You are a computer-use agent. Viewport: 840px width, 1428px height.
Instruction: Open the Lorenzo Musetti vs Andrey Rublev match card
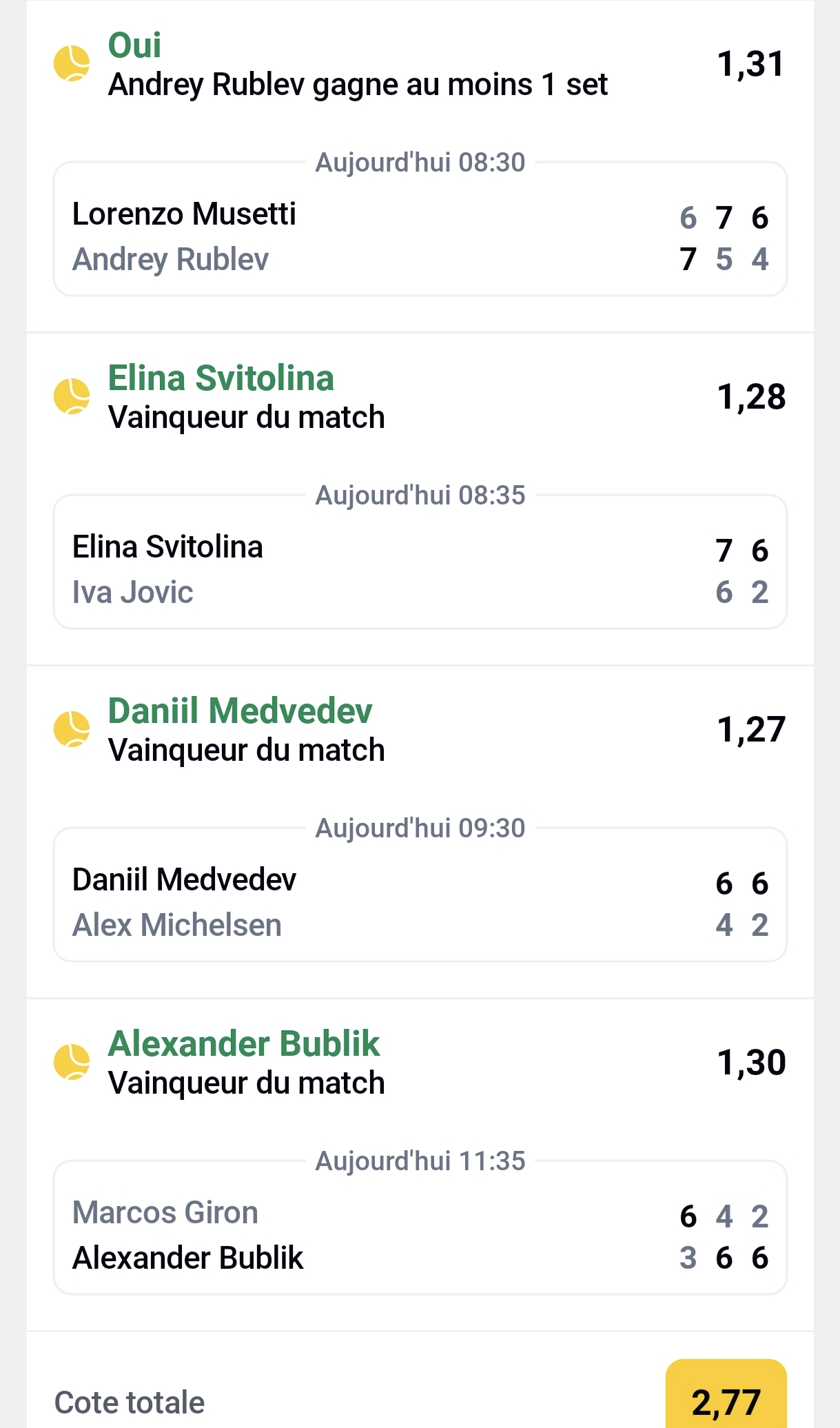click(x=420, y=236)
